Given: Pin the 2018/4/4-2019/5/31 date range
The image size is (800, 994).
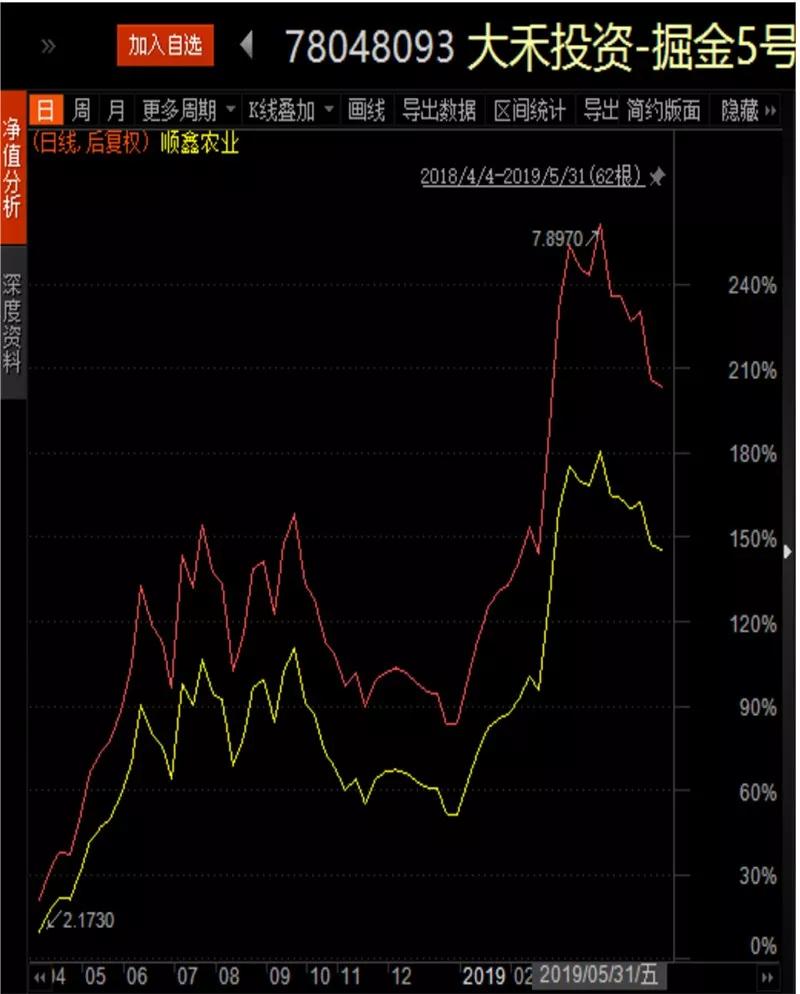Looking at the screenshot, I should pos(657,177).
